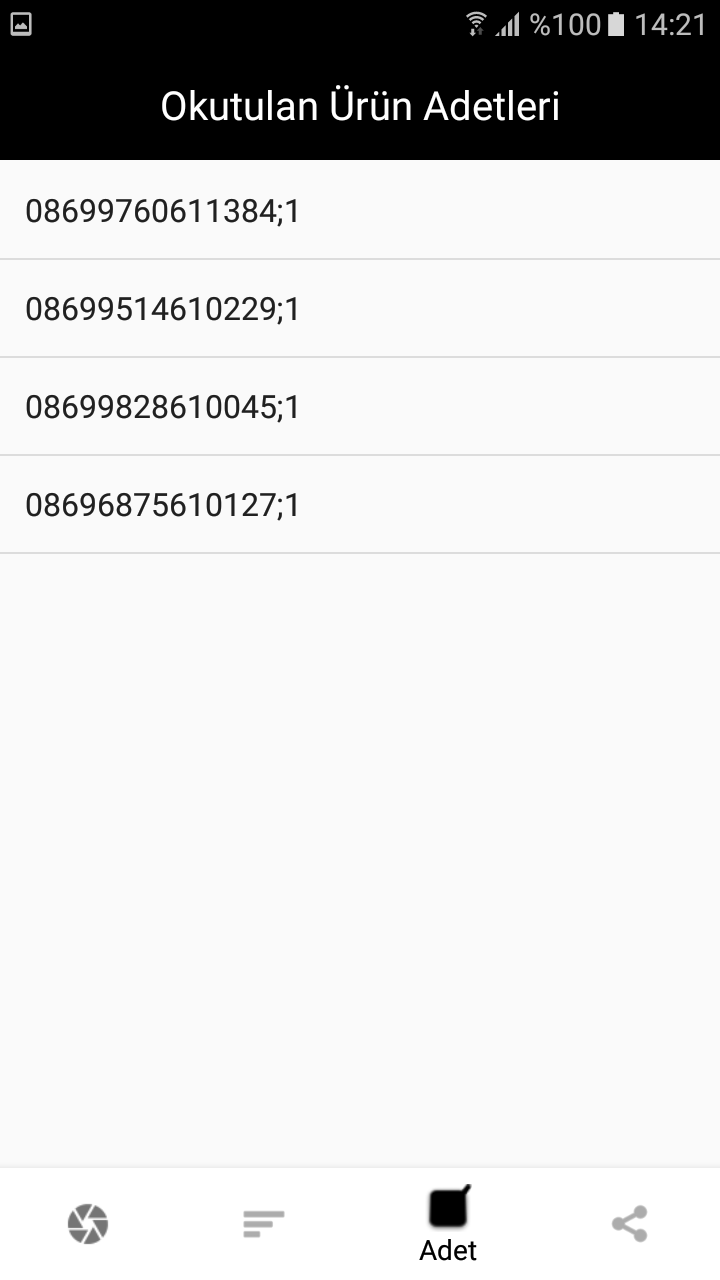
Task: Open the share tab
Action: coord(629,1224)
